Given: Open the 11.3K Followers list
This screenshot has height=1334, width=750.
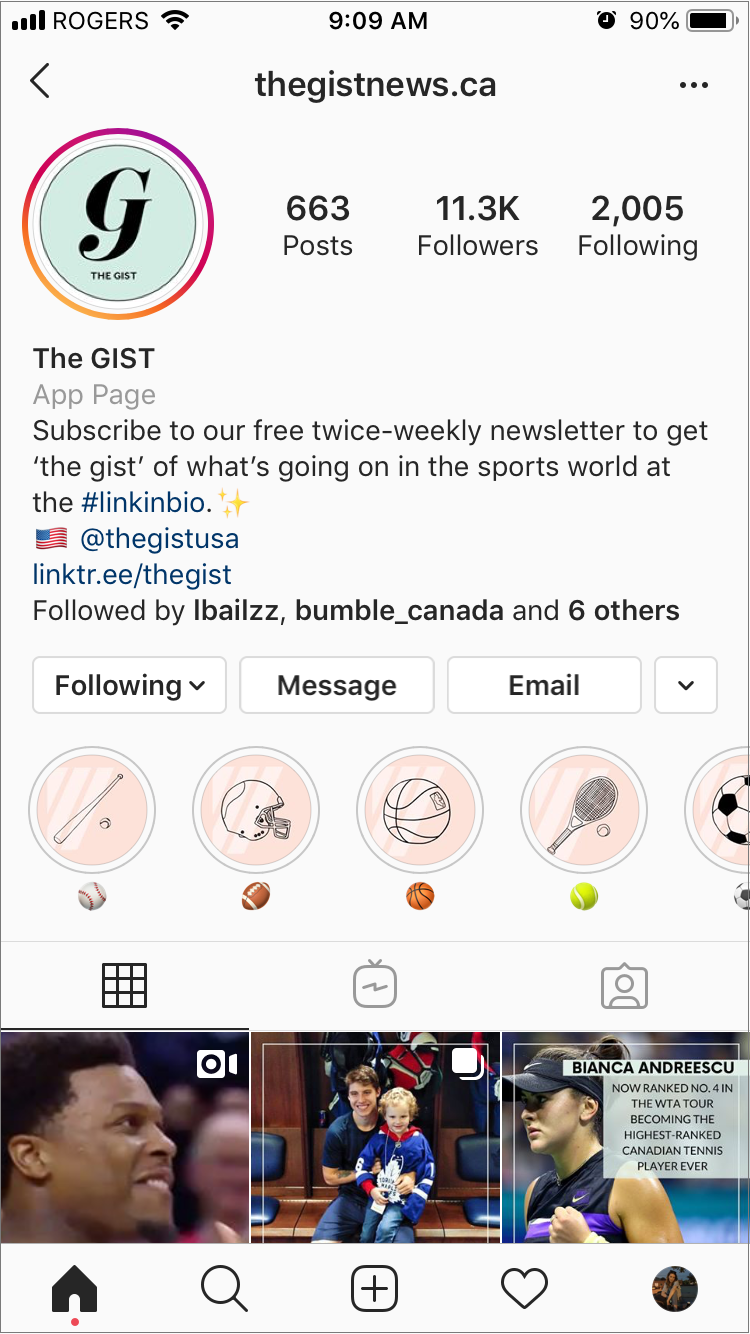Looking at the screenshot, I should [477, 226].
